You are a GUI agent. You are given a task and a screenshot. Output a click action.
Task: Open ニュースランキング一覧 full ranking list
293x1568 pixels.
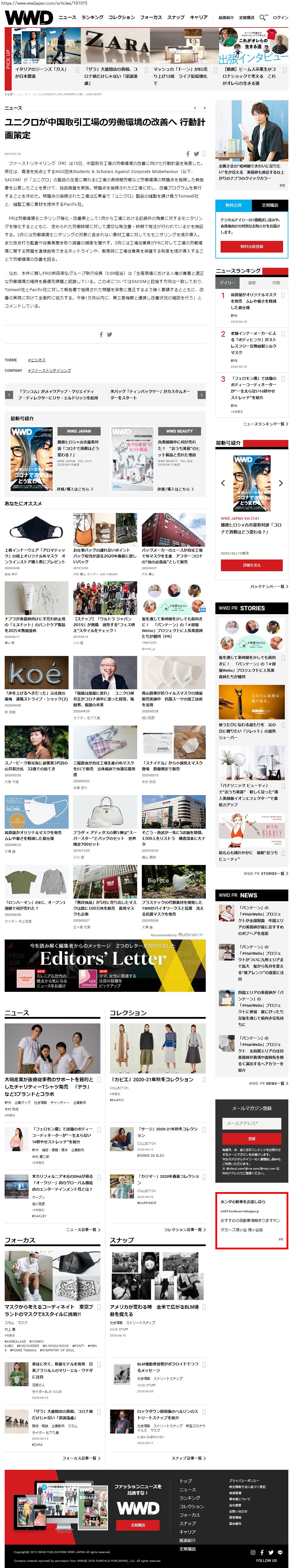tap(265, 424)
